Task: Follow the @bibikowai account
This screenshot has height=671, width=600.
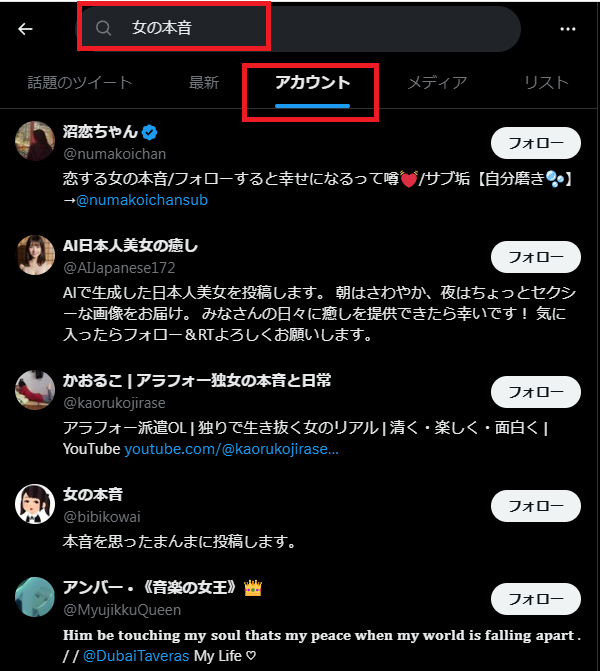Action: pos(535,505)
